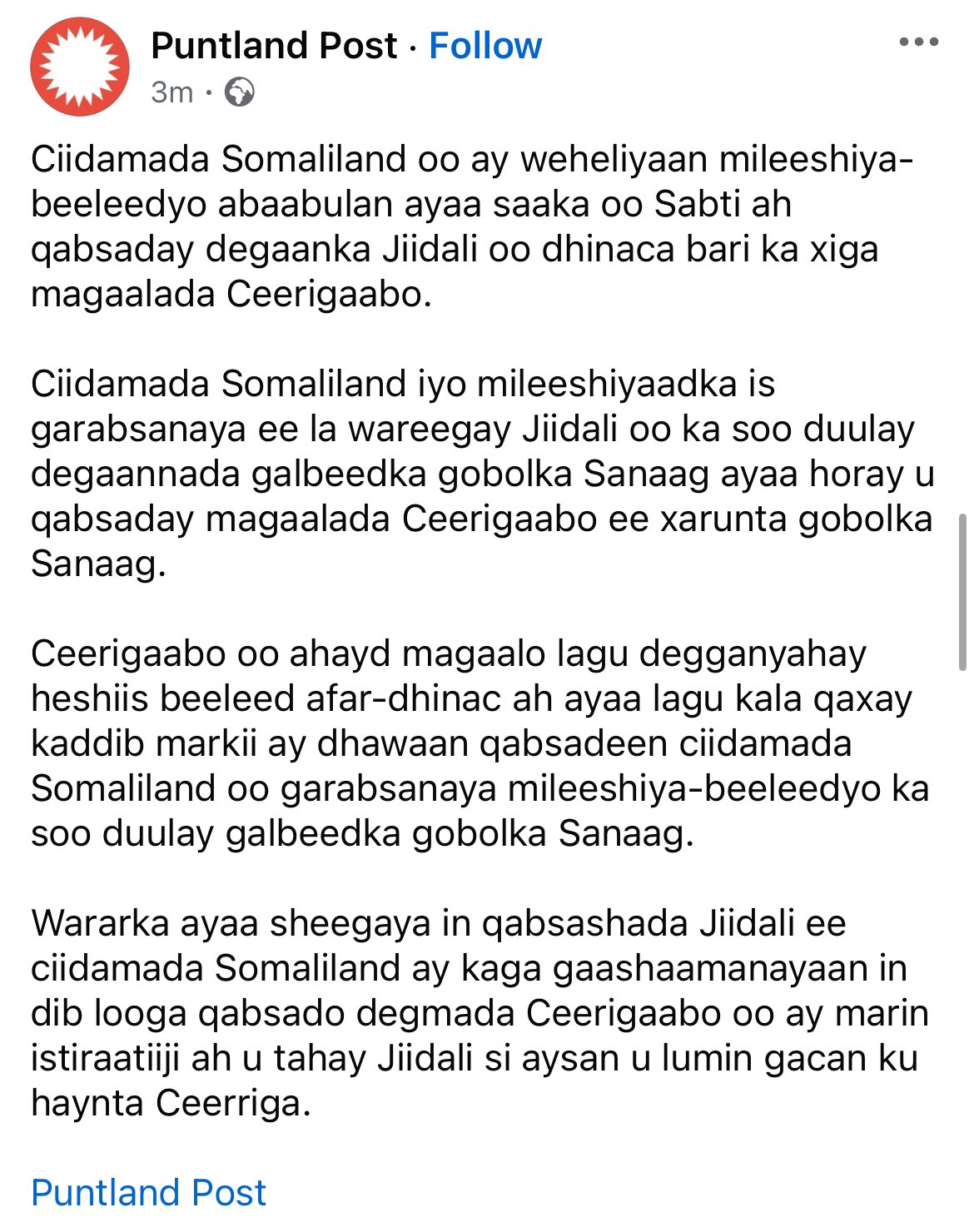Screen dimensions: 974x1232
Task: Open the Puntland Post page name
Action: point(274,46)
